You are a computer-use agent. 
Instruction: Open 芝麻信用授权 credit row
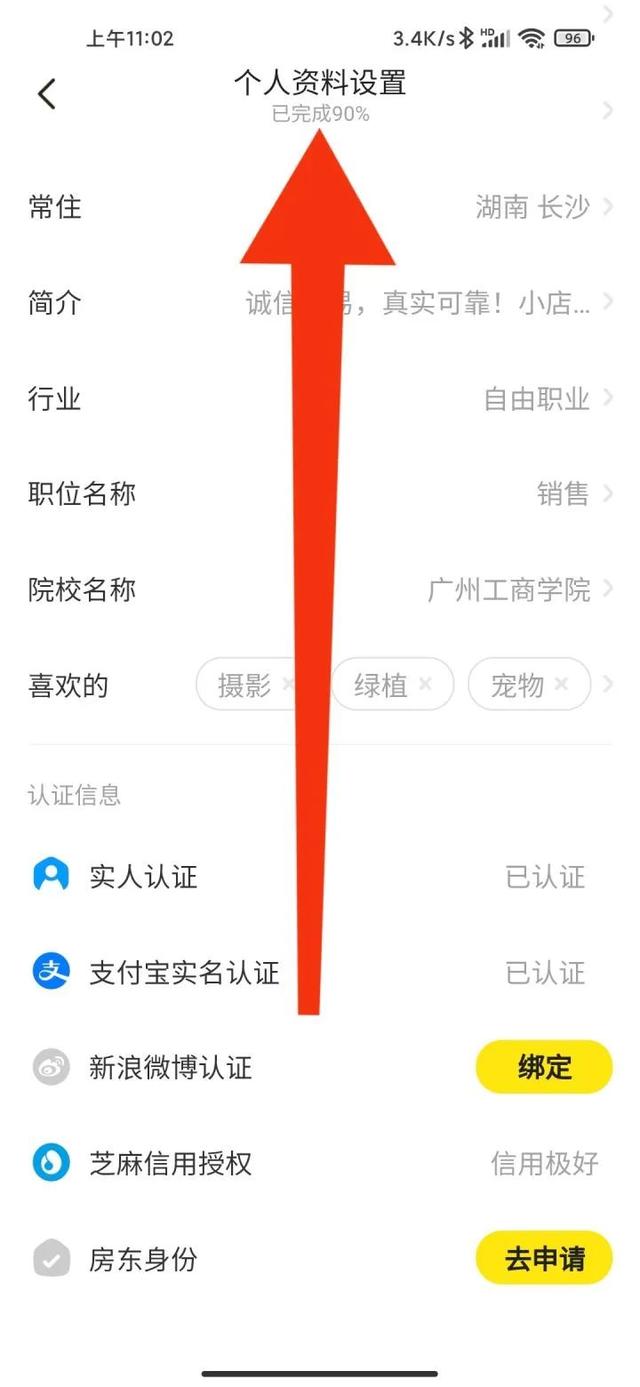(x=320, y=1163)
